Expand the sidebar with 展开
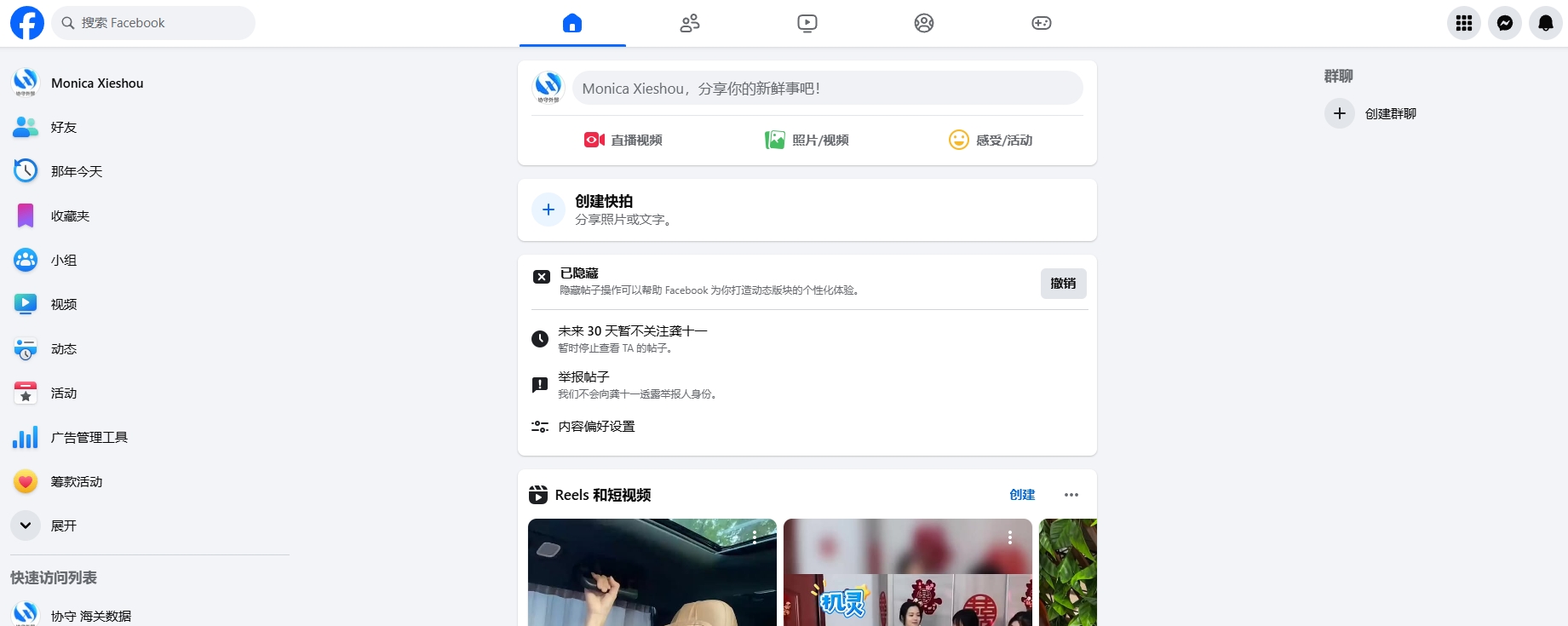The image size is (1568, 626). point(63,525)
